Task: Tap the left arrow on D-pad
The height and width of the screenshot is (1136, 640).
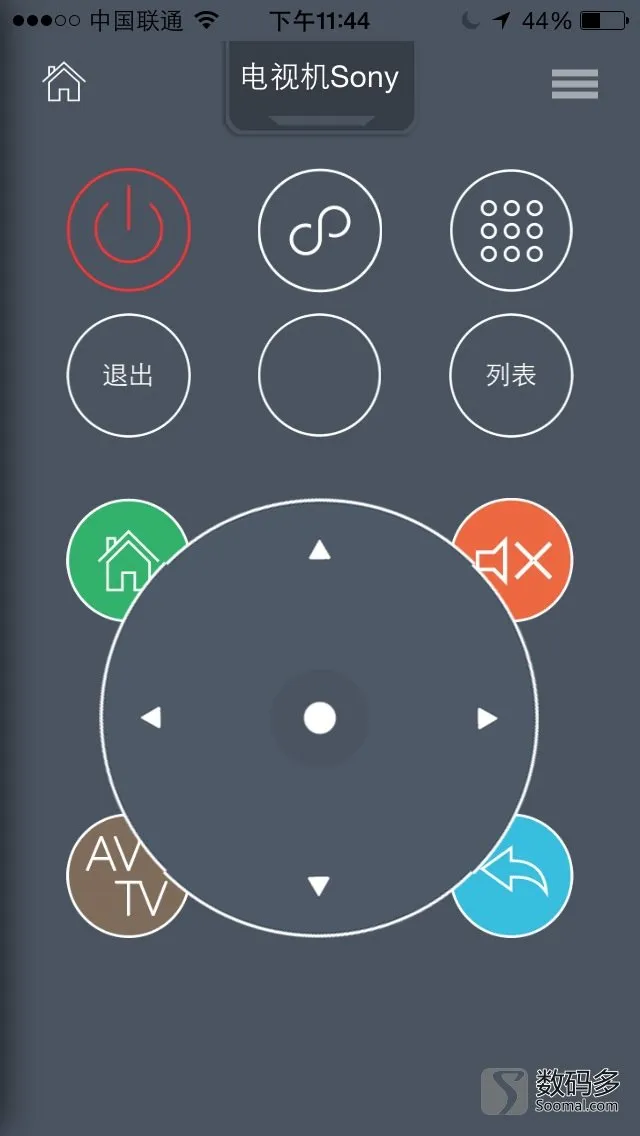Action: pos(151,718)
